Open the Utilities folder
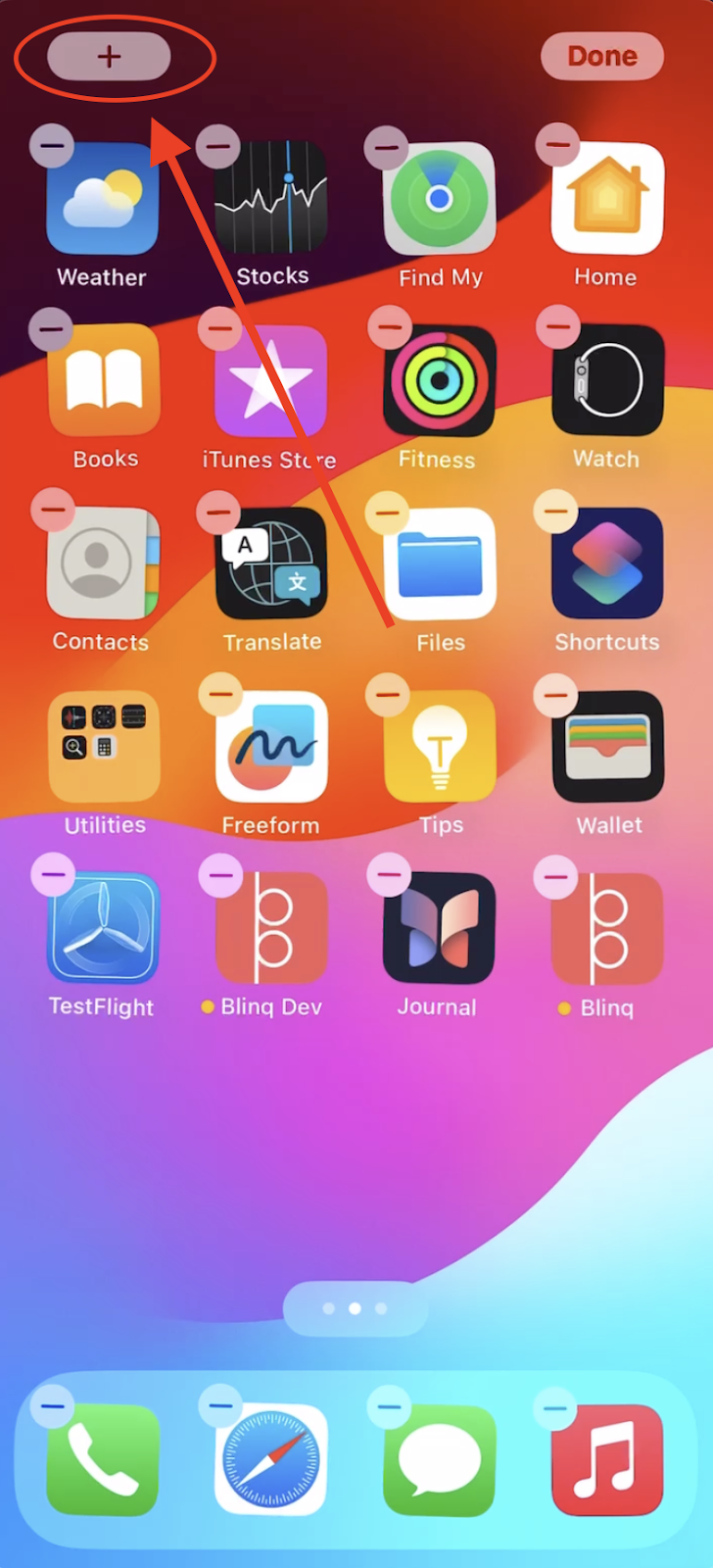The width and height of the screenshot is (713, 1568). 103,747
